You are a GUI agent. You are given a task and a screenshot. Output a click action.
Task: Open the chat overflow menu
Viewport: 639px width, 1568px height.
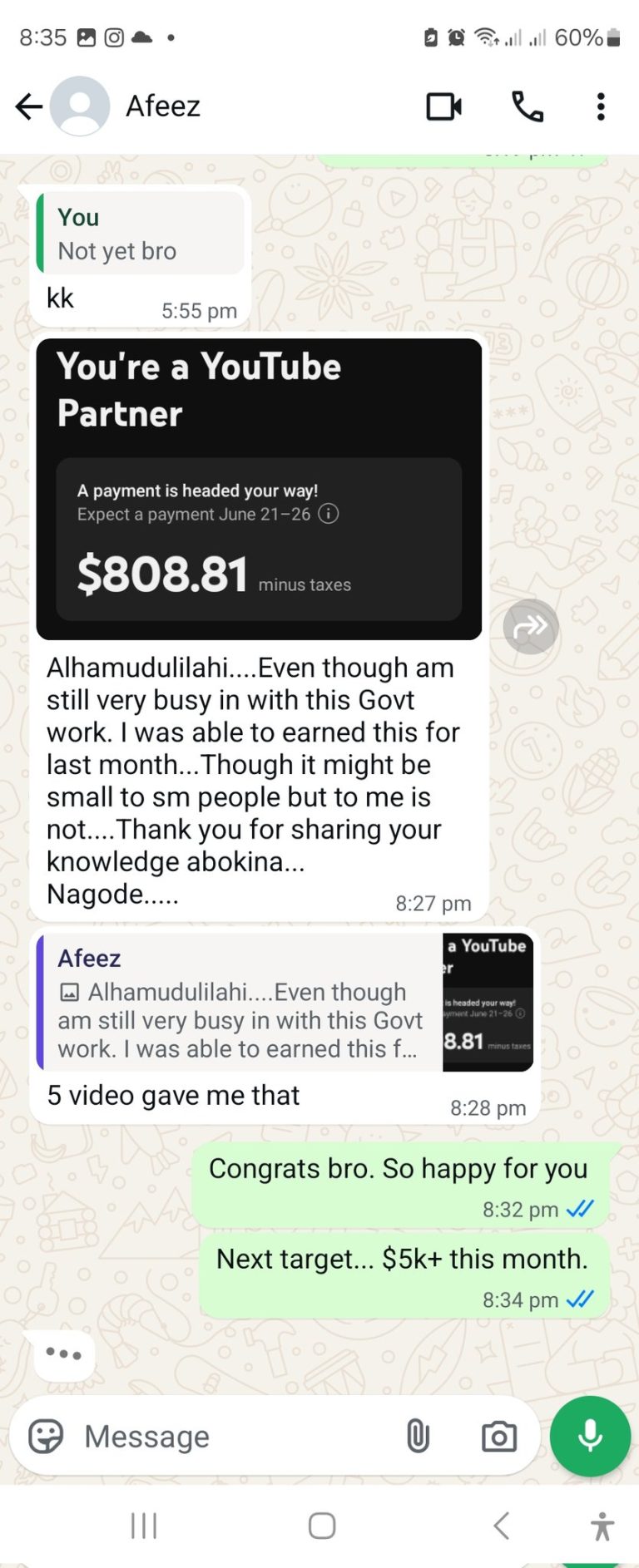(601, 106)
